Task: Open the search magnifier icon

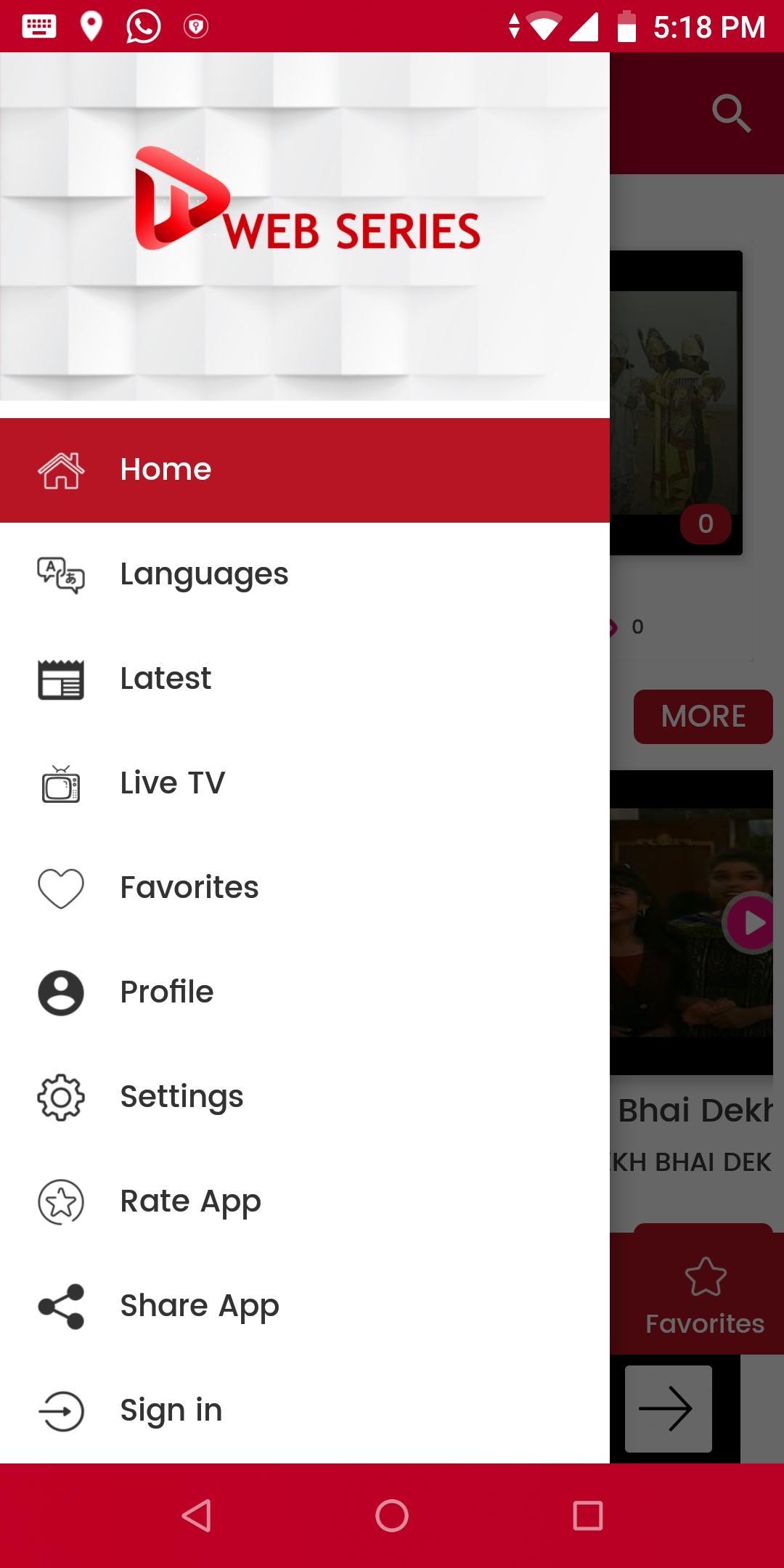Action: [x=730, y=113]
